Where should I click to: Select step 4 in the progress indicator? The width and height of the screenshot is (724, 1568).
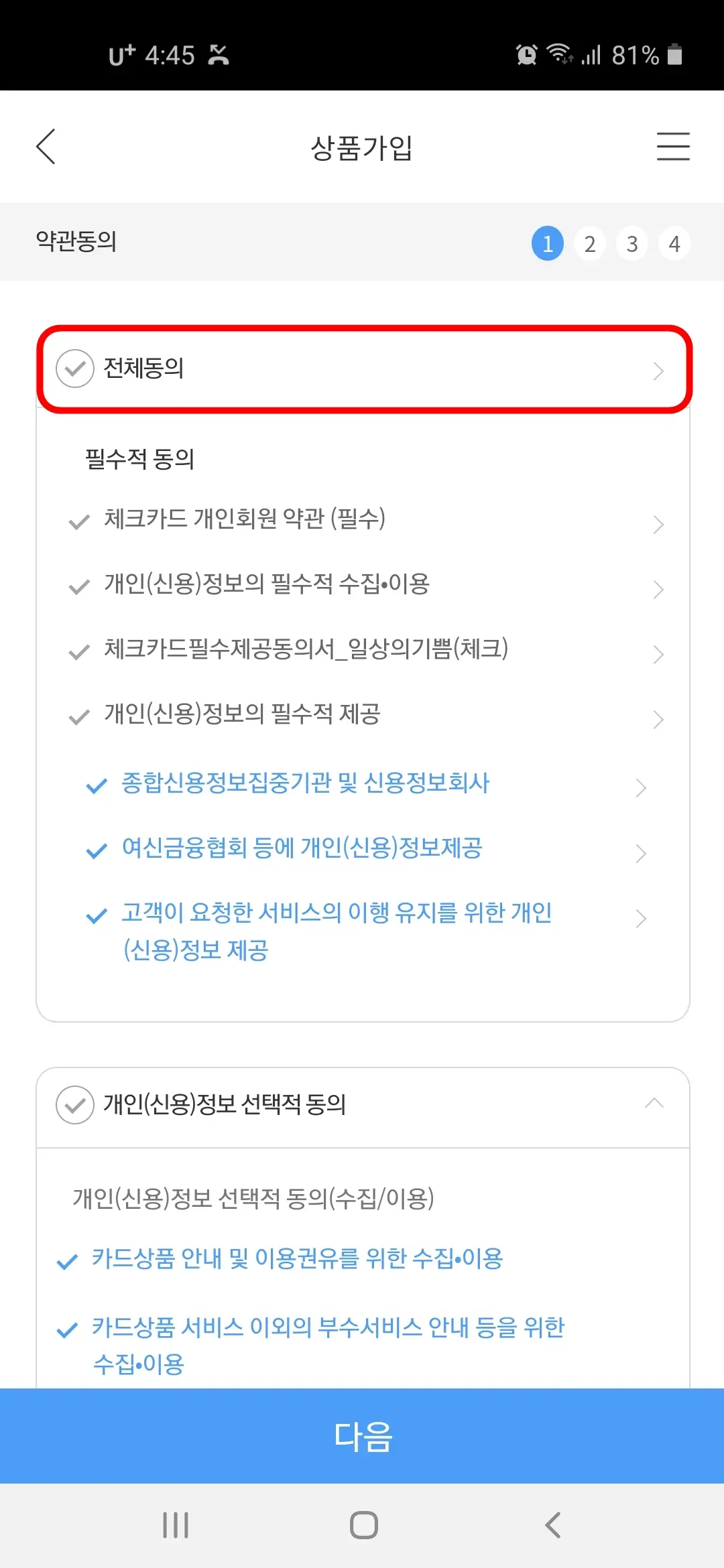point(674,244)
